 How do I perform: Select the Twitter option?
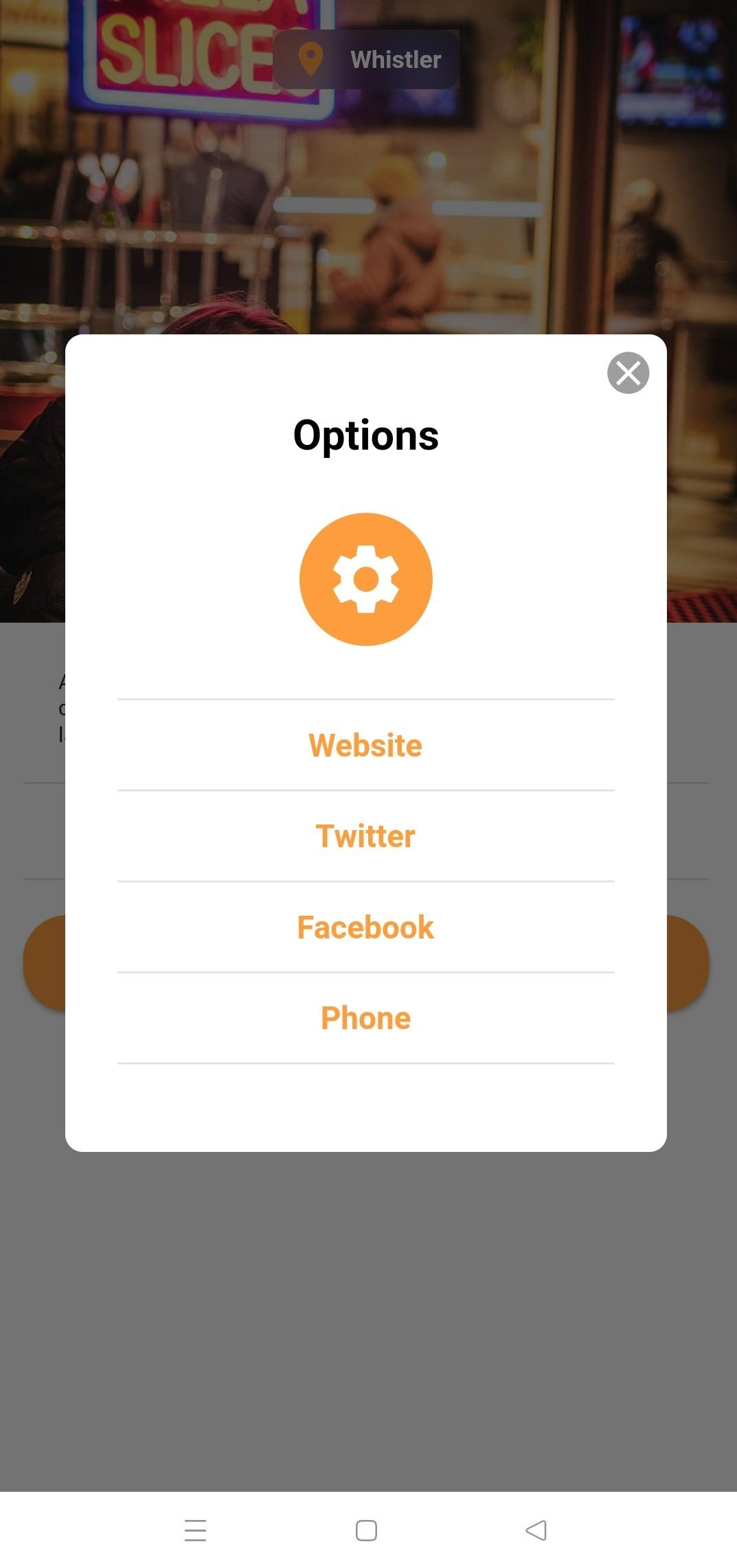point(365,836)
